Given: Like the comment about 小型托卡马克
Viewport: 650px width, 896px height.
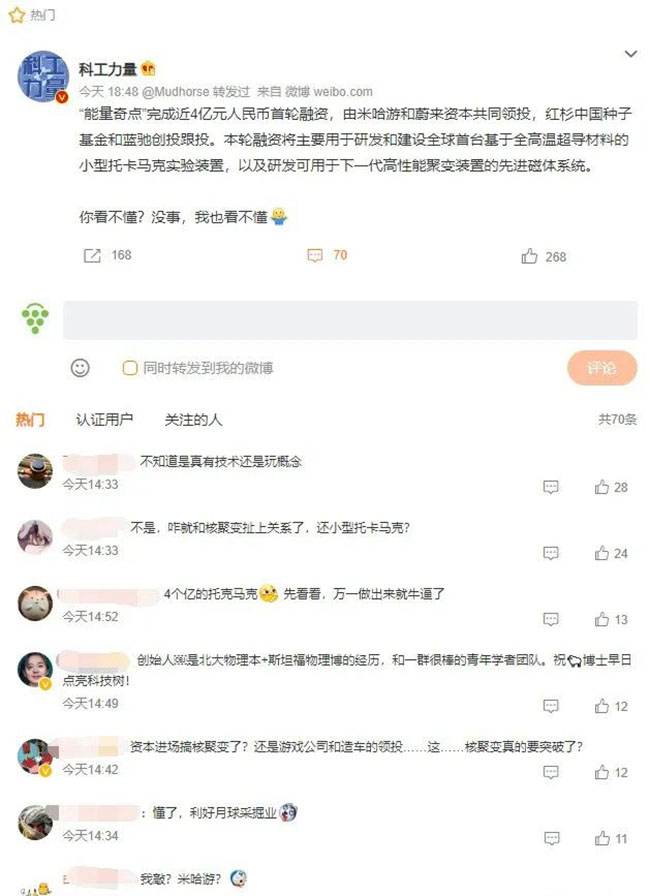Looking at the screenshot, I should (602, 553).
